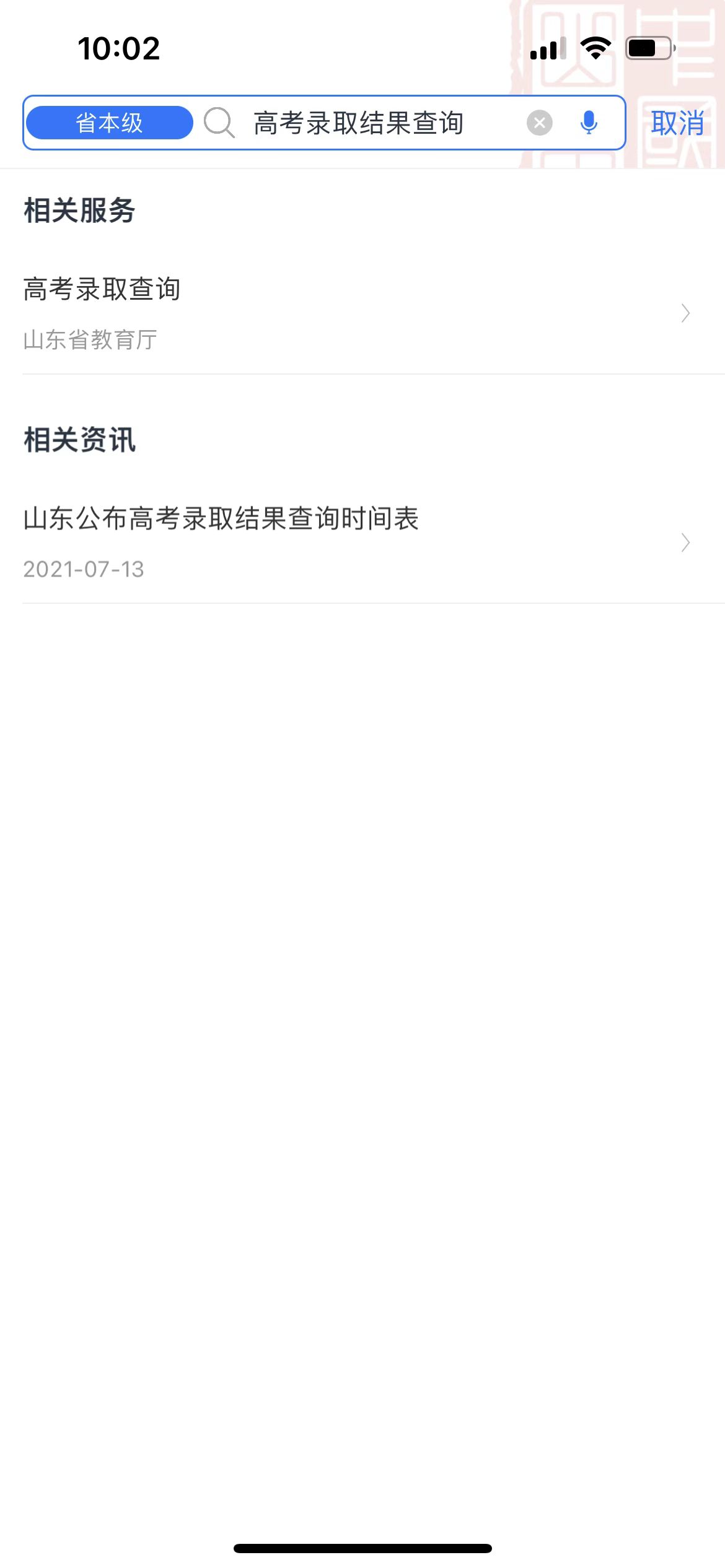
Task: Clear the search text
Action: (x=539, y=123)
